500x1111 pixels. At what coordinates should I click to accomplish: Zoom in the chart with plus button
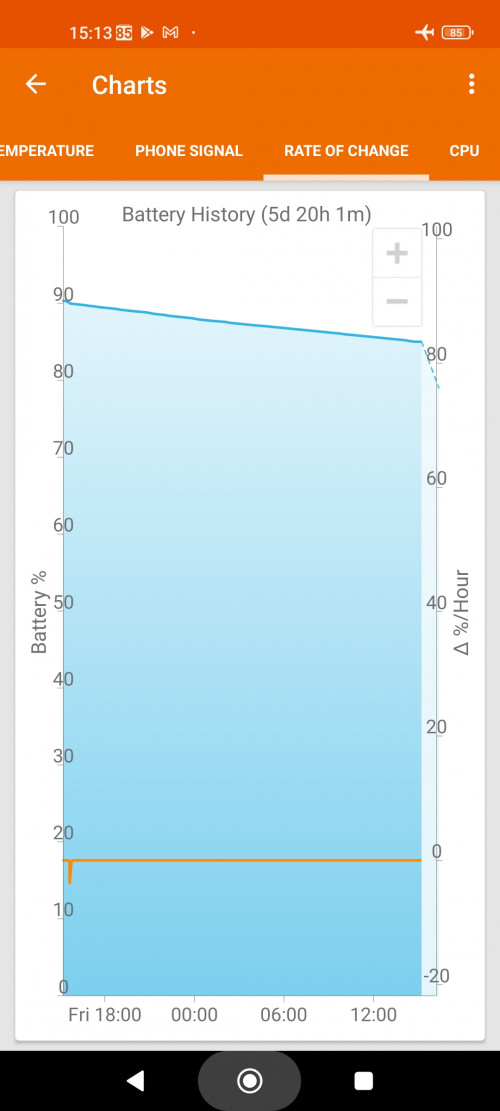(397, 253)
